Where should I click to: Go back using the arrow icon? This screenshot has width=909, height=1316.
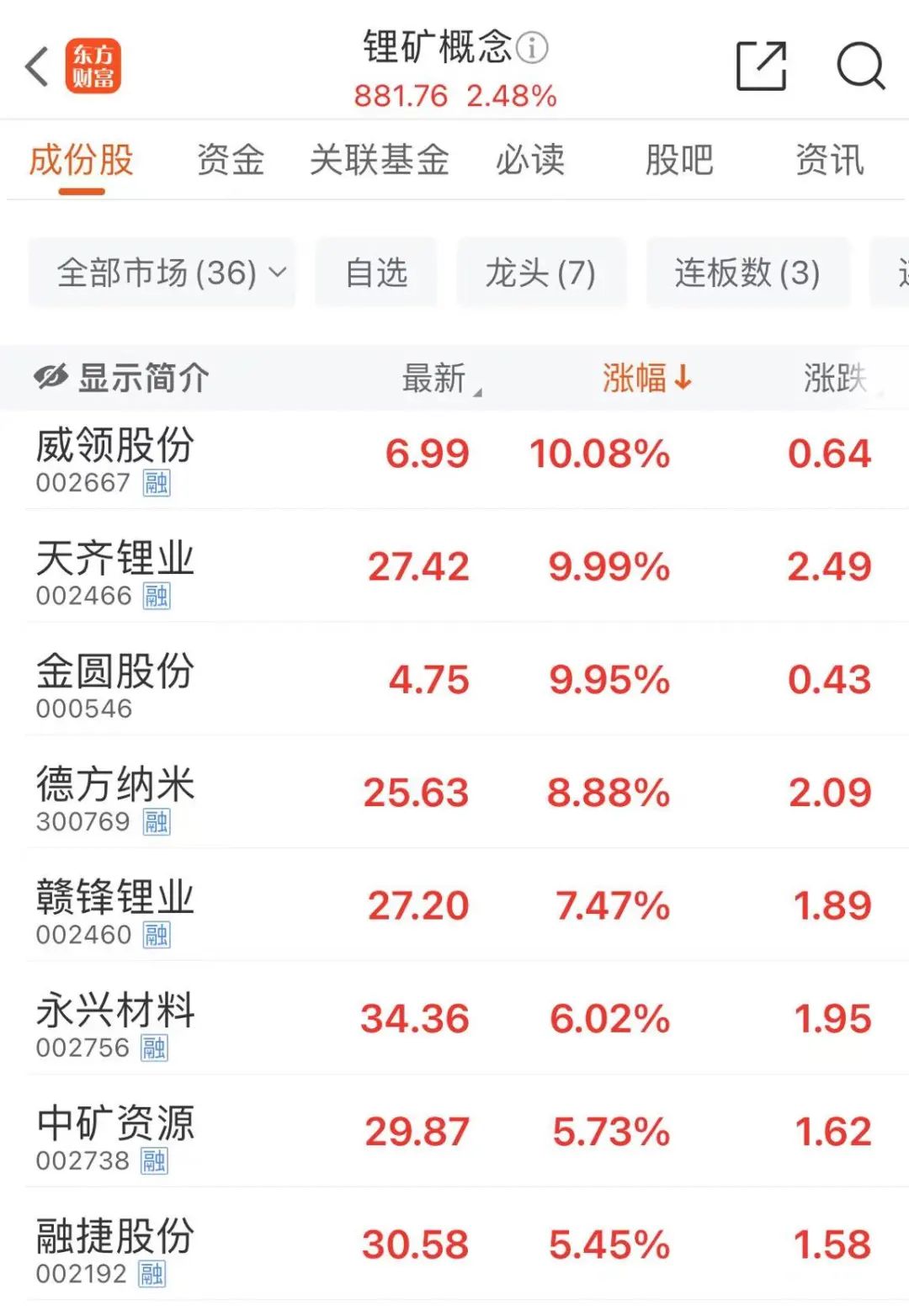[37, 66]
